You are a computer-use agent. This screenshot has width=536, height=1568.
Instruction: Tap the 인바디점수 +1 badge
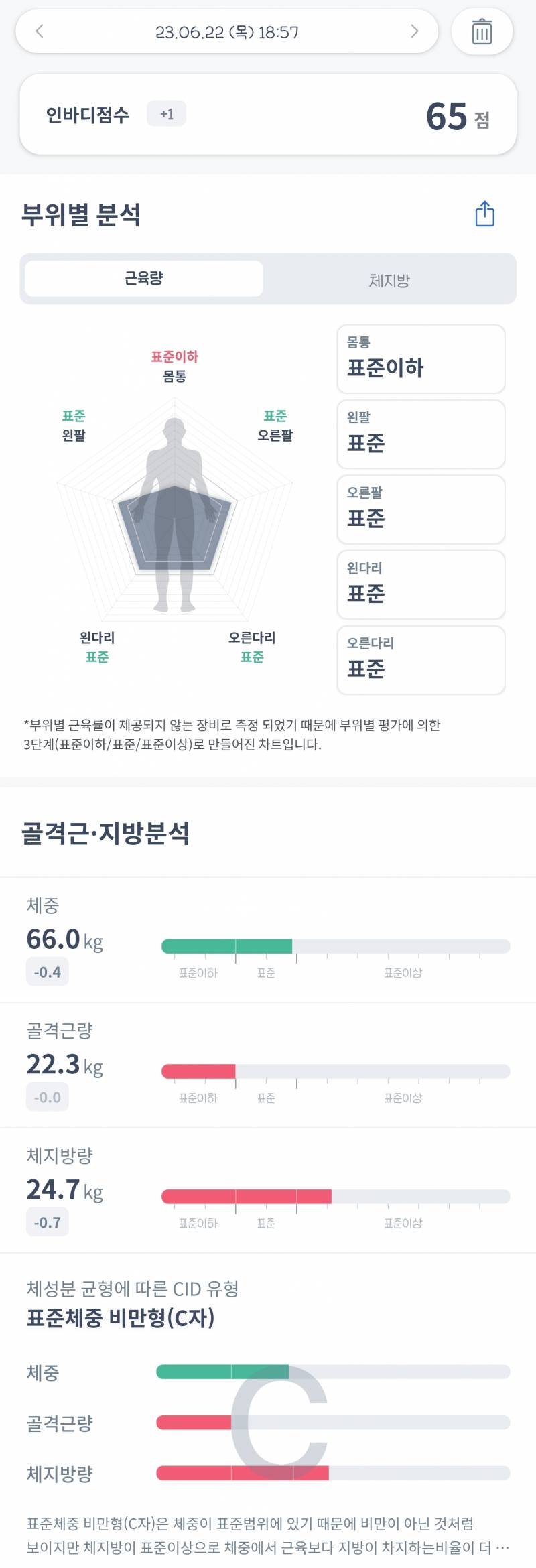166,114
